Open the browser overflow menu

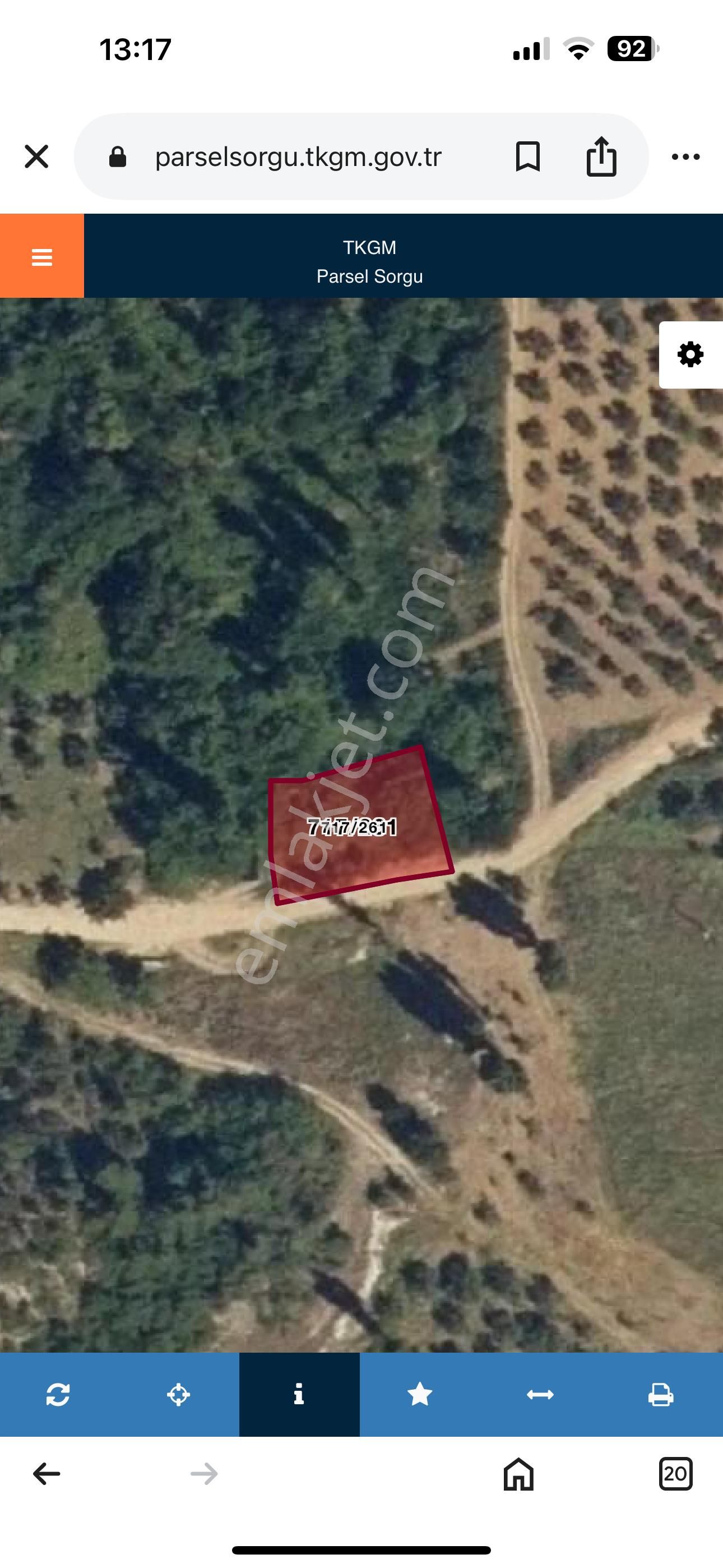685,156
